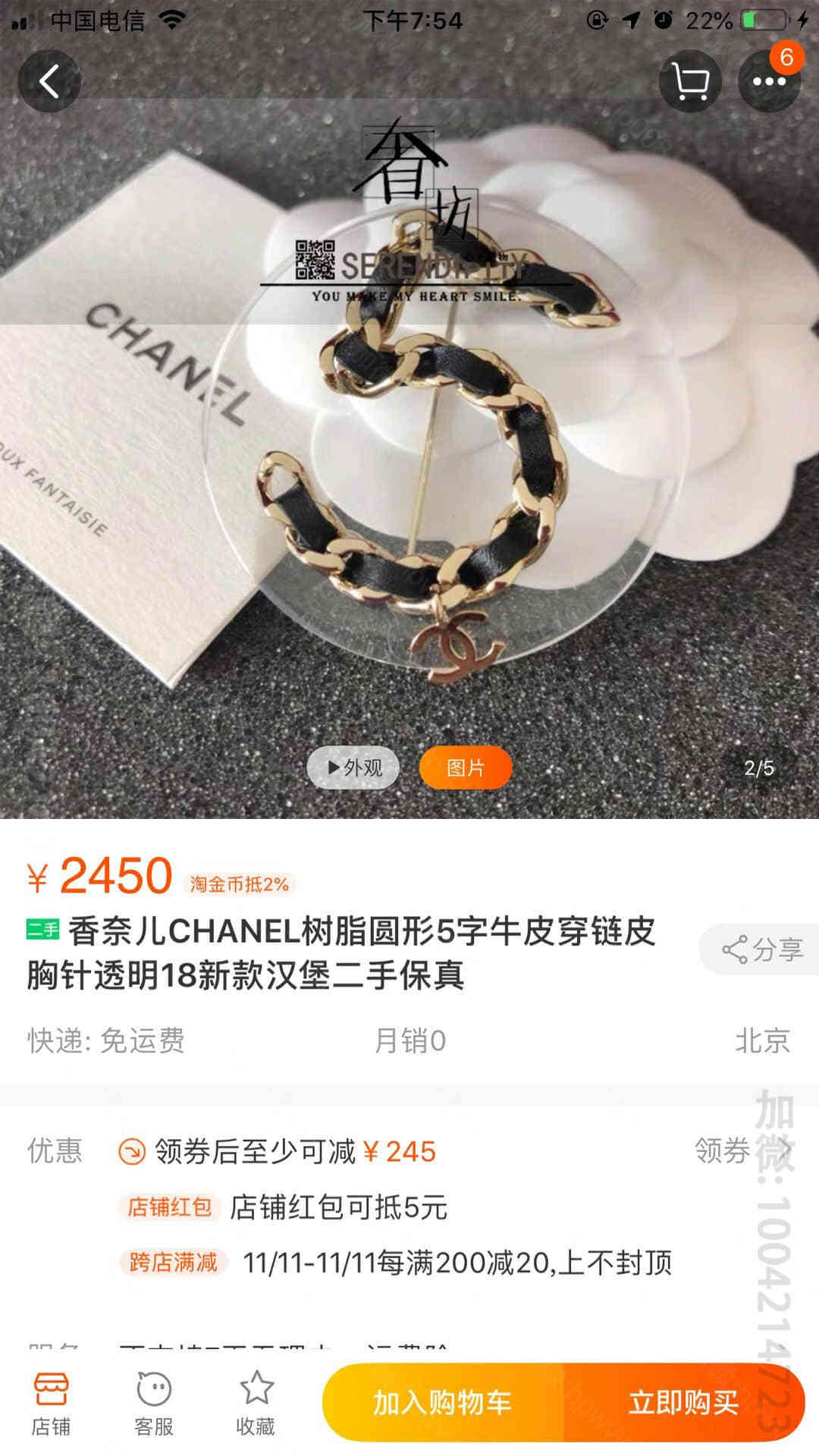819x1456 pixels.
Task: Open the shopping cart
Action: [x=690, y=81]
